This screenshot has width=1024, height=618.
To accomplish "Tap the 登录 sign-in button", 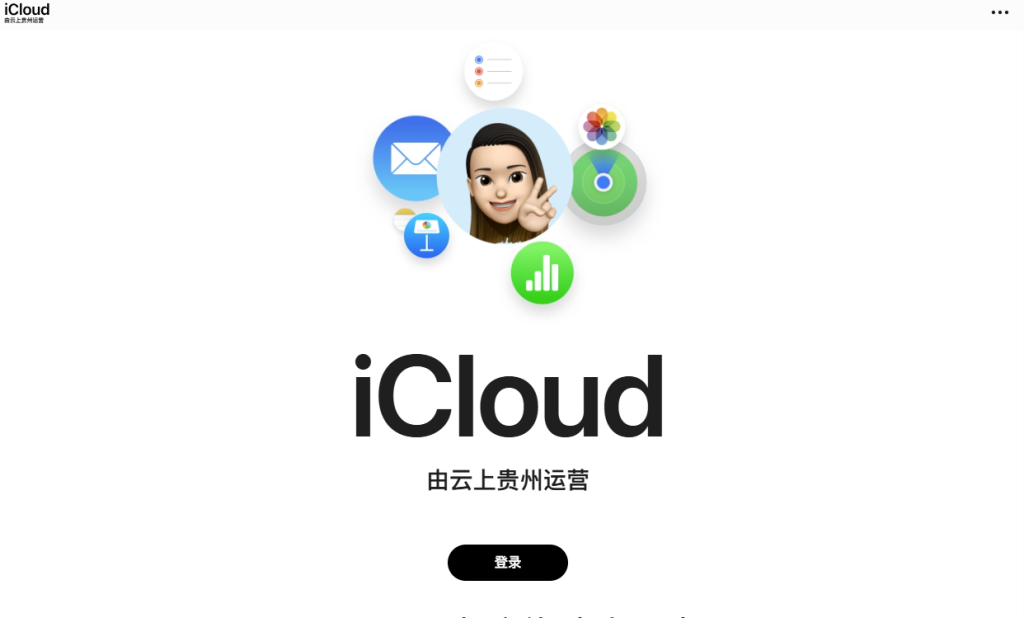I will 507,563.
